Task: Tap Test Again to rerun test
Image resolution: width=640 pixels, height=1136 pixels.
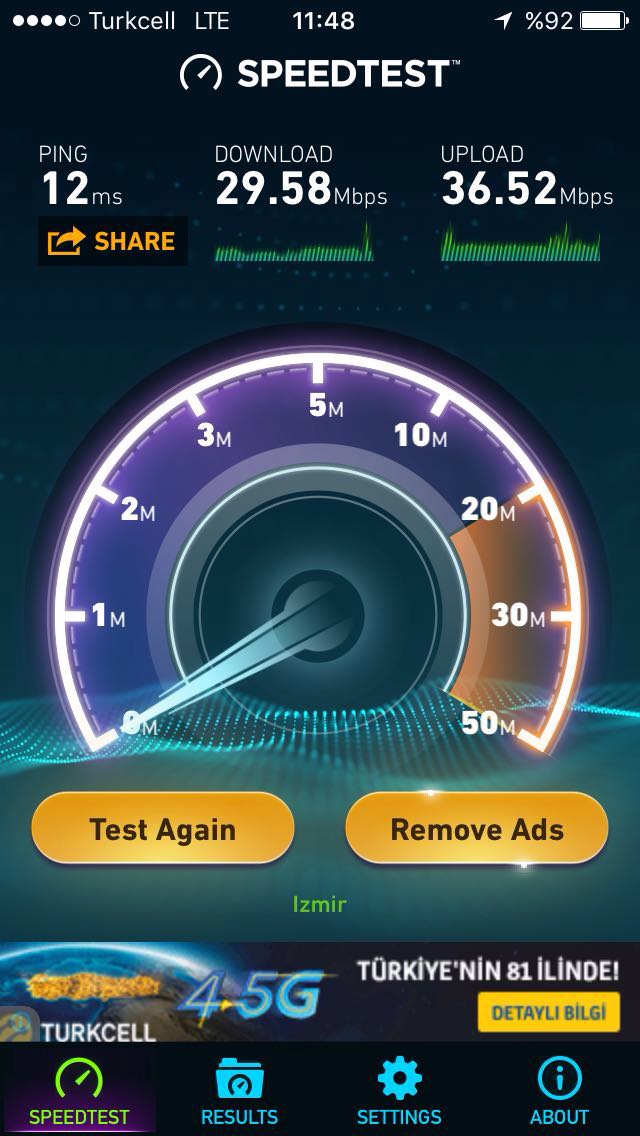Action: coord(162,829)
